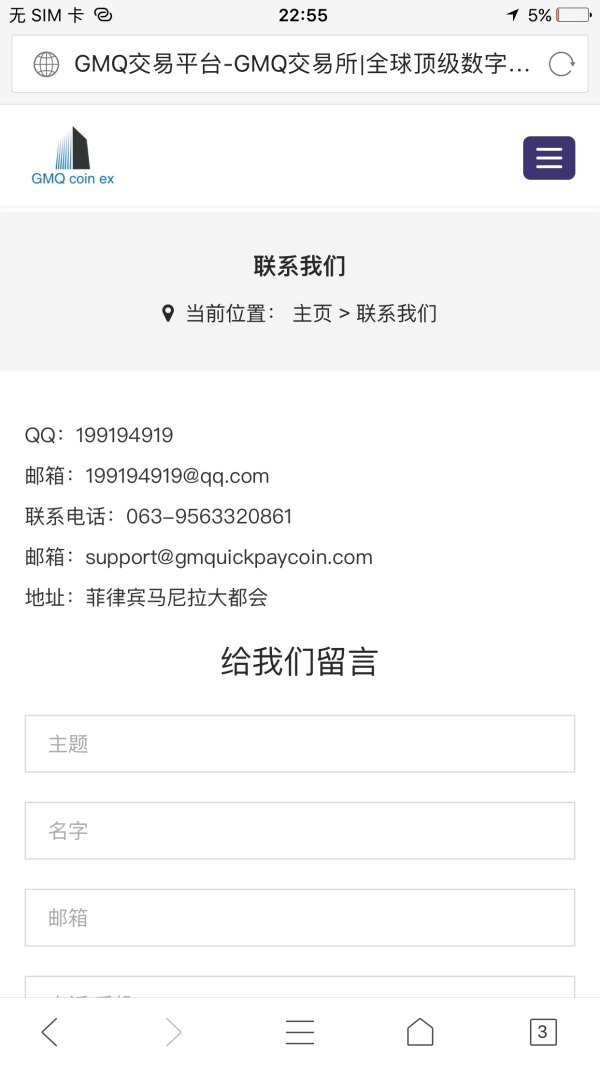This screenshot has height=1067, width=600.
Task: View the three open browser tabs
Action: click(x=542, y=1032)
